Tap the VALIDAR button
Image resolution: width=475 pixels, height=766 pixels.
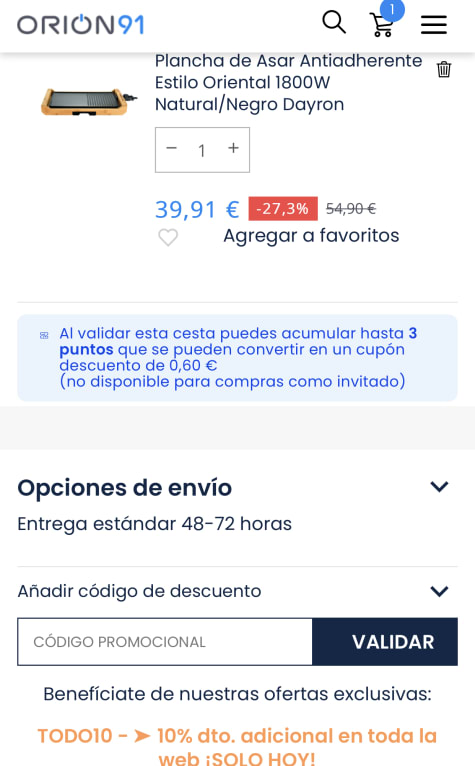385,641
